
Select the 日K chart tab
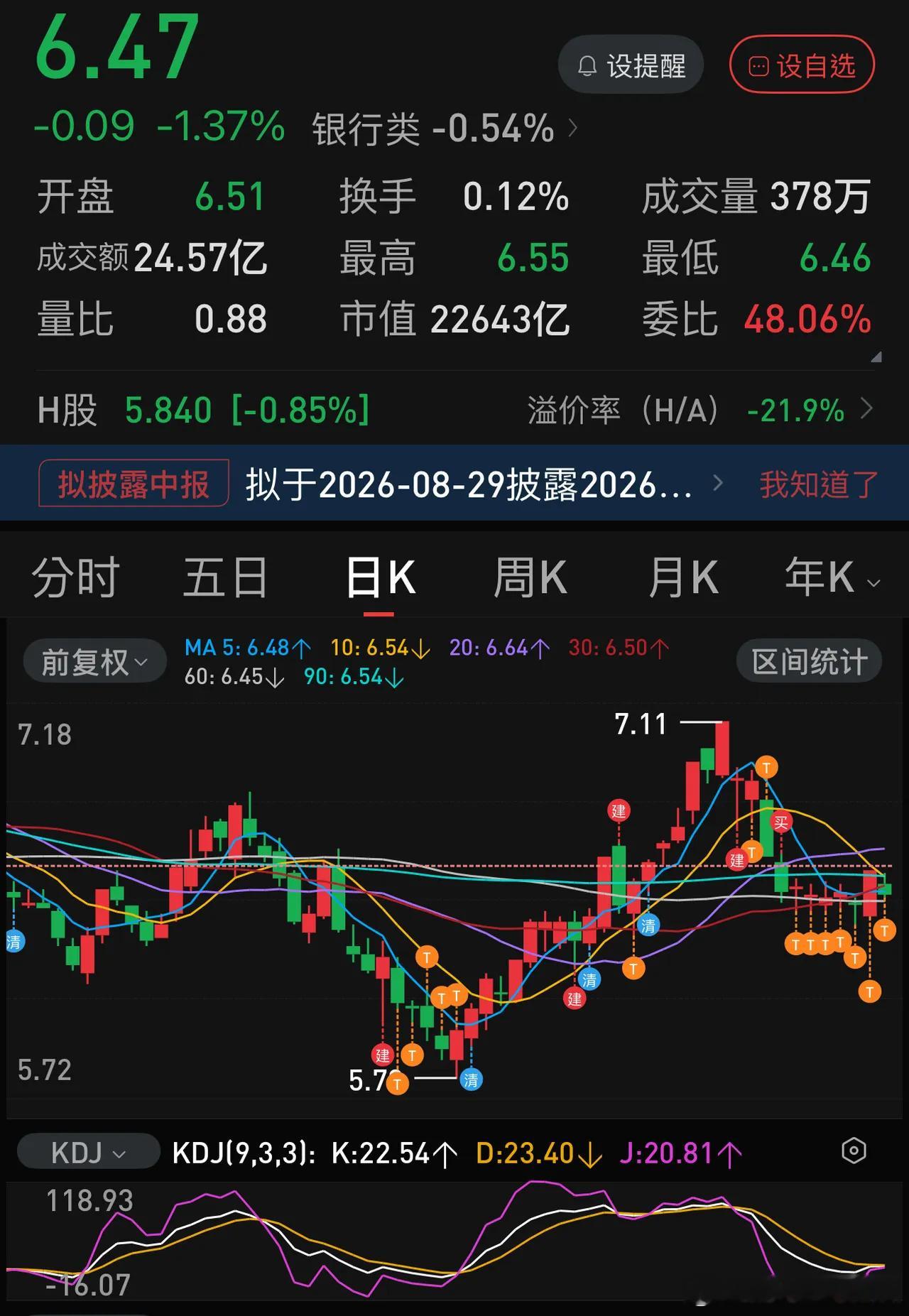[x=380, y=577]
